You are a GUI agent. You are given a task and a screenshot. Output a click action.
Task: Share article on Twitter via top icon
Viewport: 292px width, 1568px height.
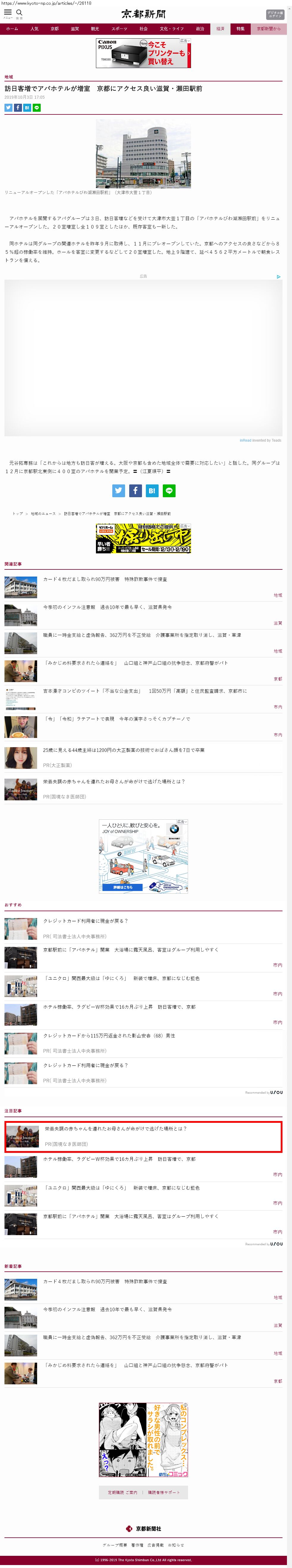[x=9, y=108]
